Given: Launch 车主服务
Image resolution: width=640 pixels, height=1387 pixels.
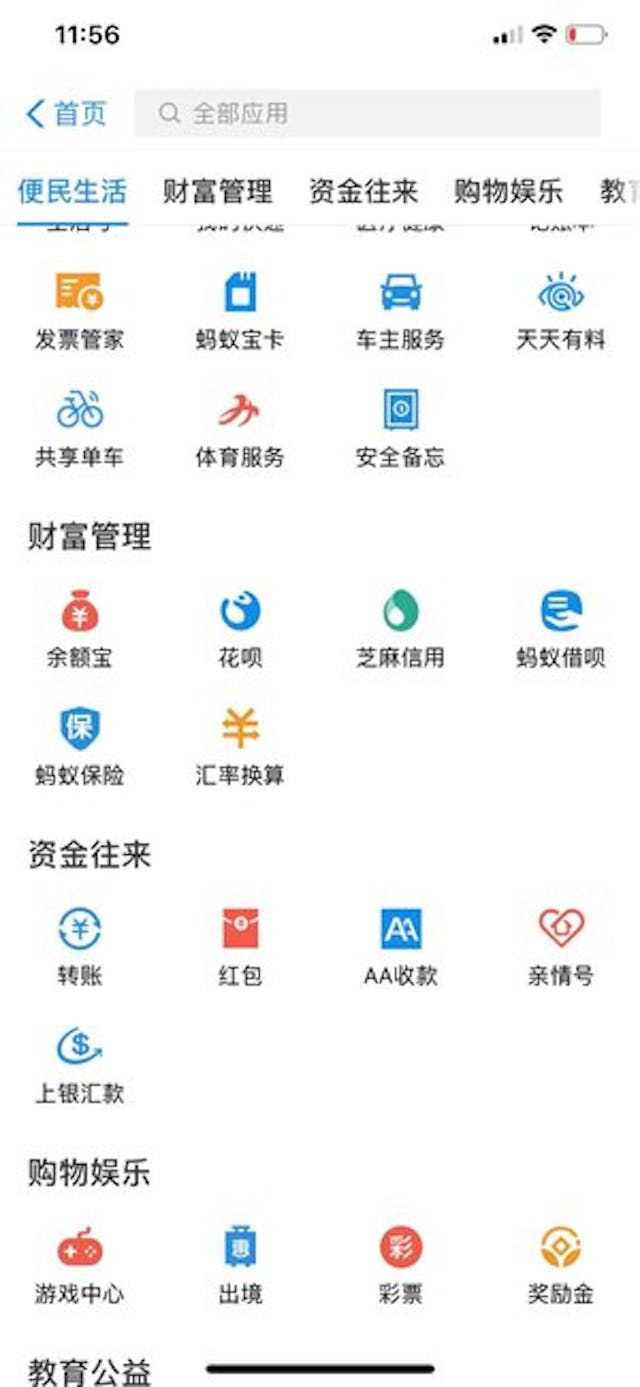Looking at the screenshot, I should click(x=400, y=311).
